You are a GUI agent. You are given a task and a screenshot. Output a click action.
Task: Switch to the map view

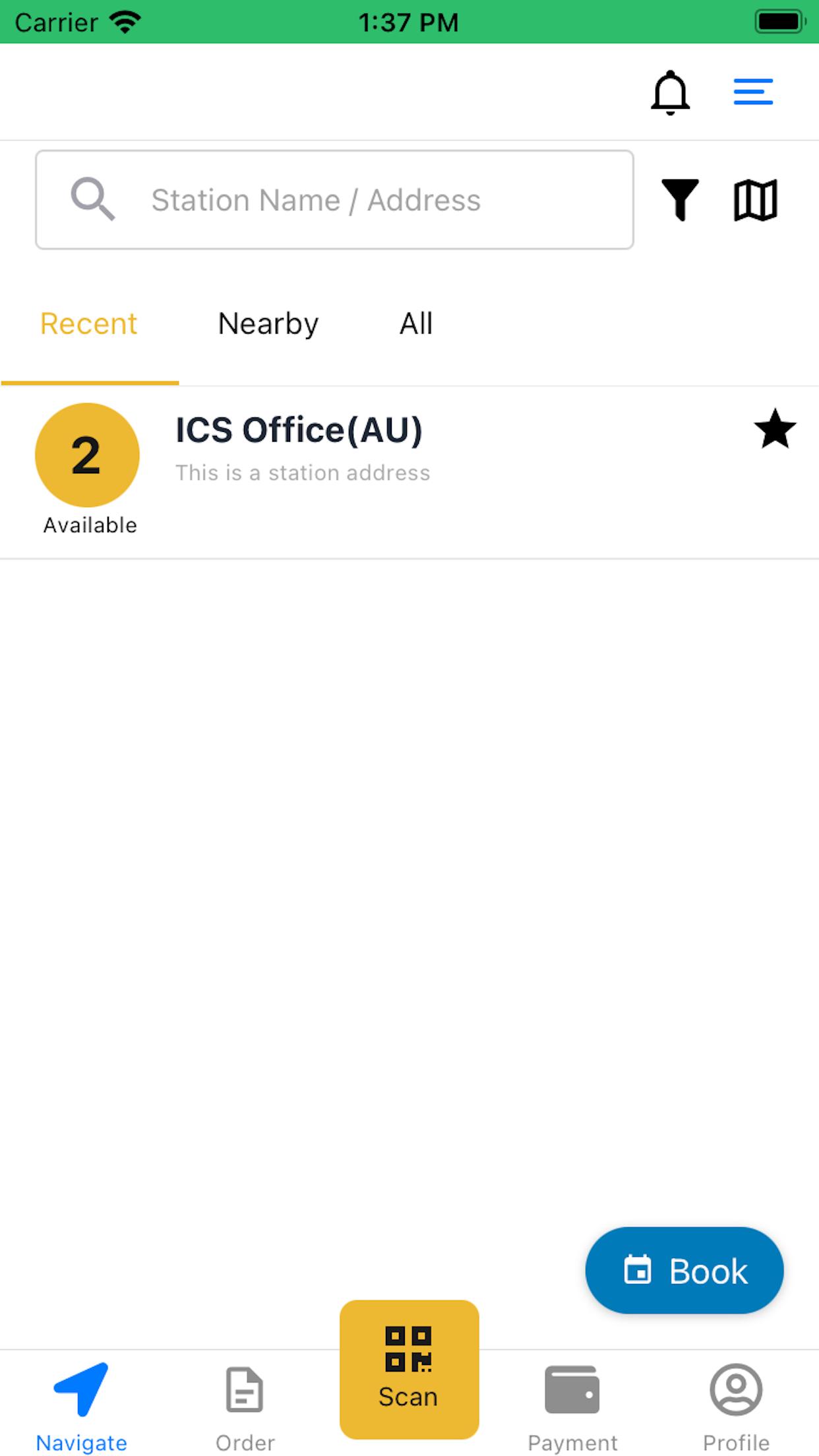pyautogui.click(x=756, y=200)
